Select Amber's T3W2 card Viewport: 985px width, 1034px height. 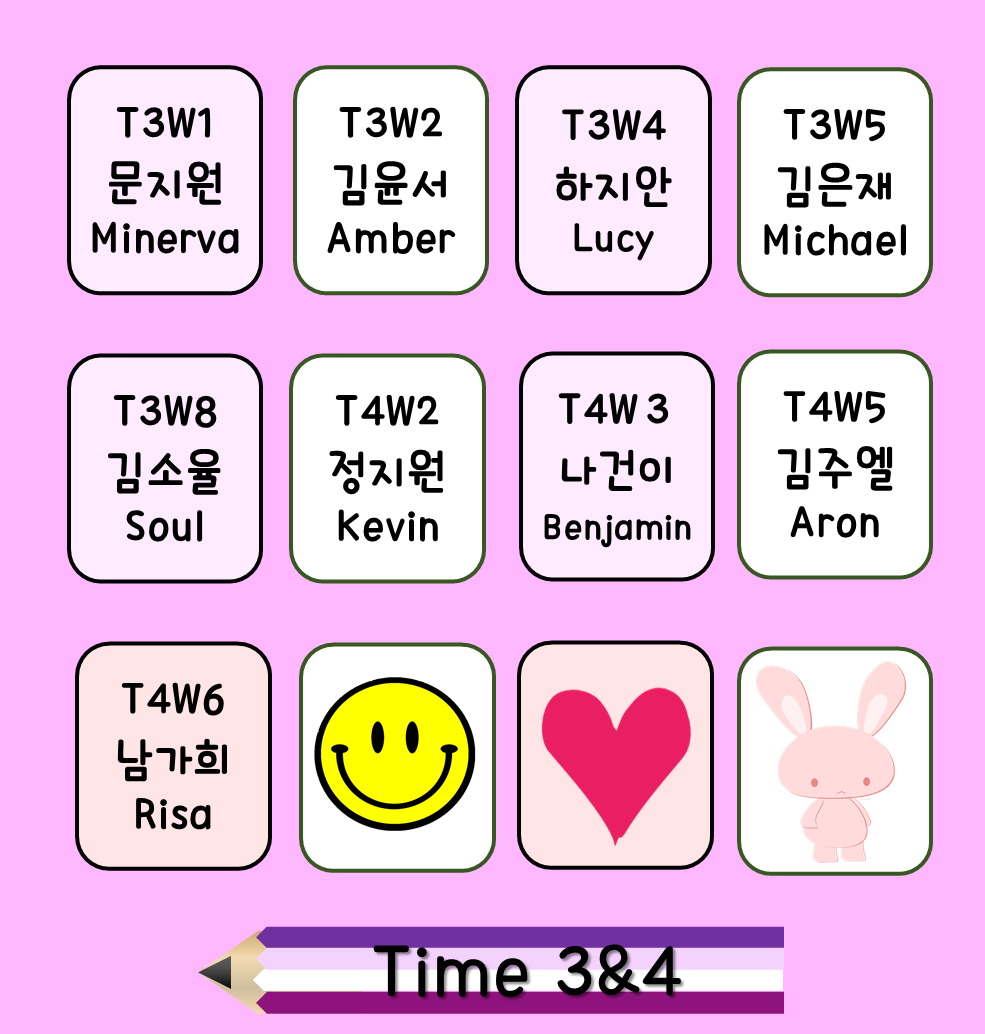[390, 181]
